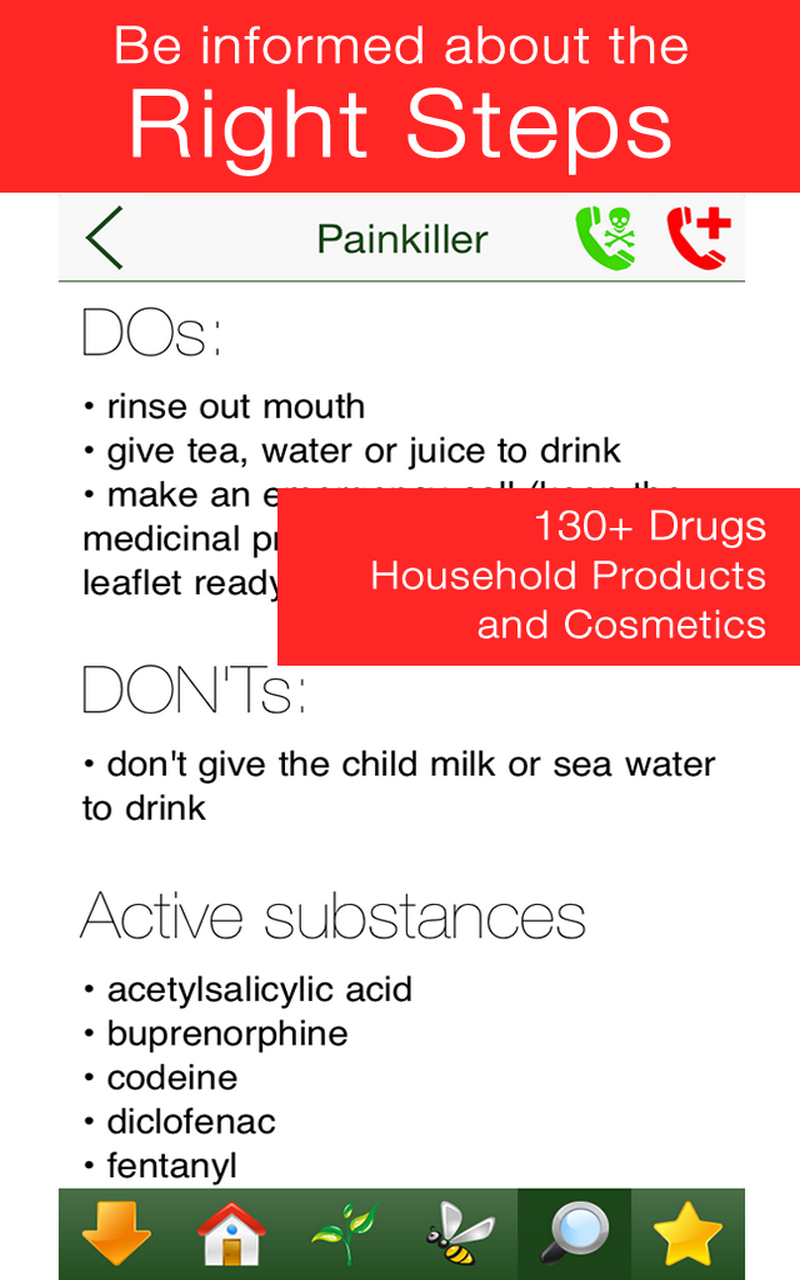Tap buprenorphine list entry
Screen dimensions: 800x1280
[226, 1033]
